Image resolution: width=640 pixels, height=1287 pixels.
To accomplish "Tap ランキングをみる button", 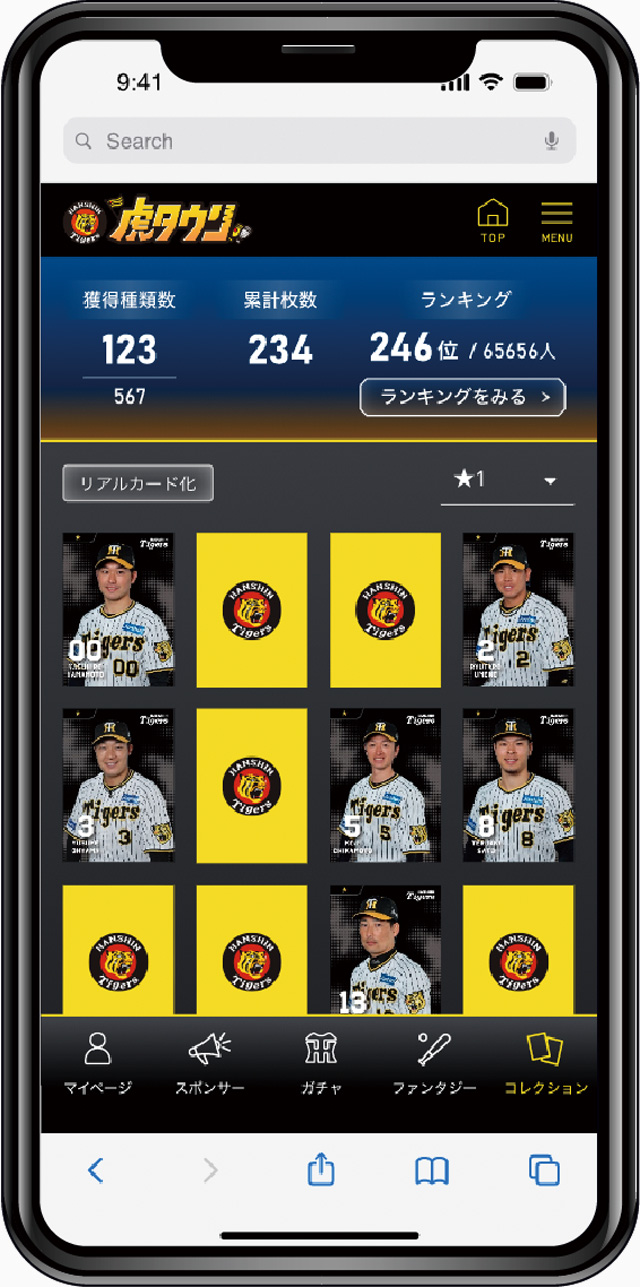I will click(462, 397).
